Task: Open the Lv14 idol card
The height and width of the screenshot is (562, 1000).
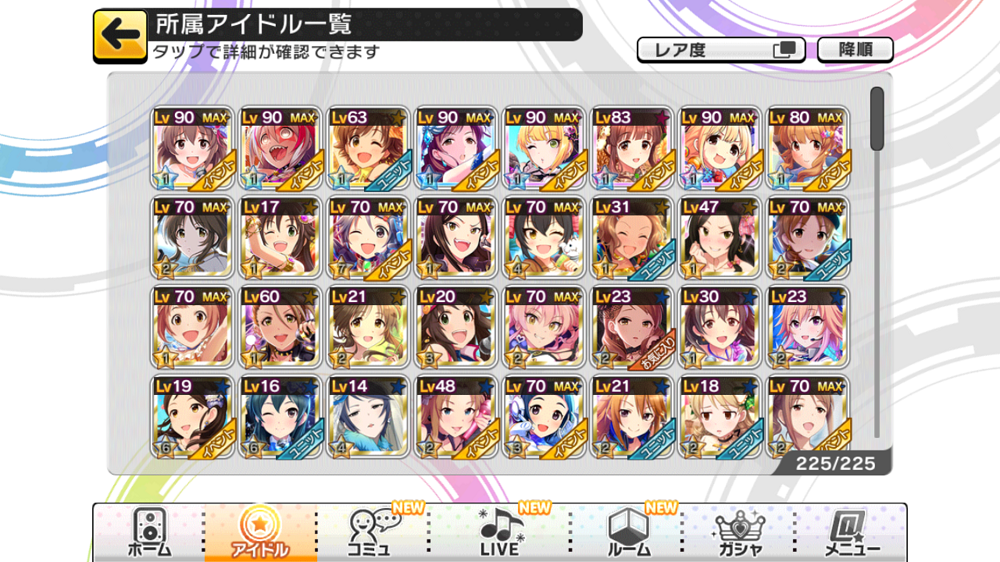Action: pos(368,415)
